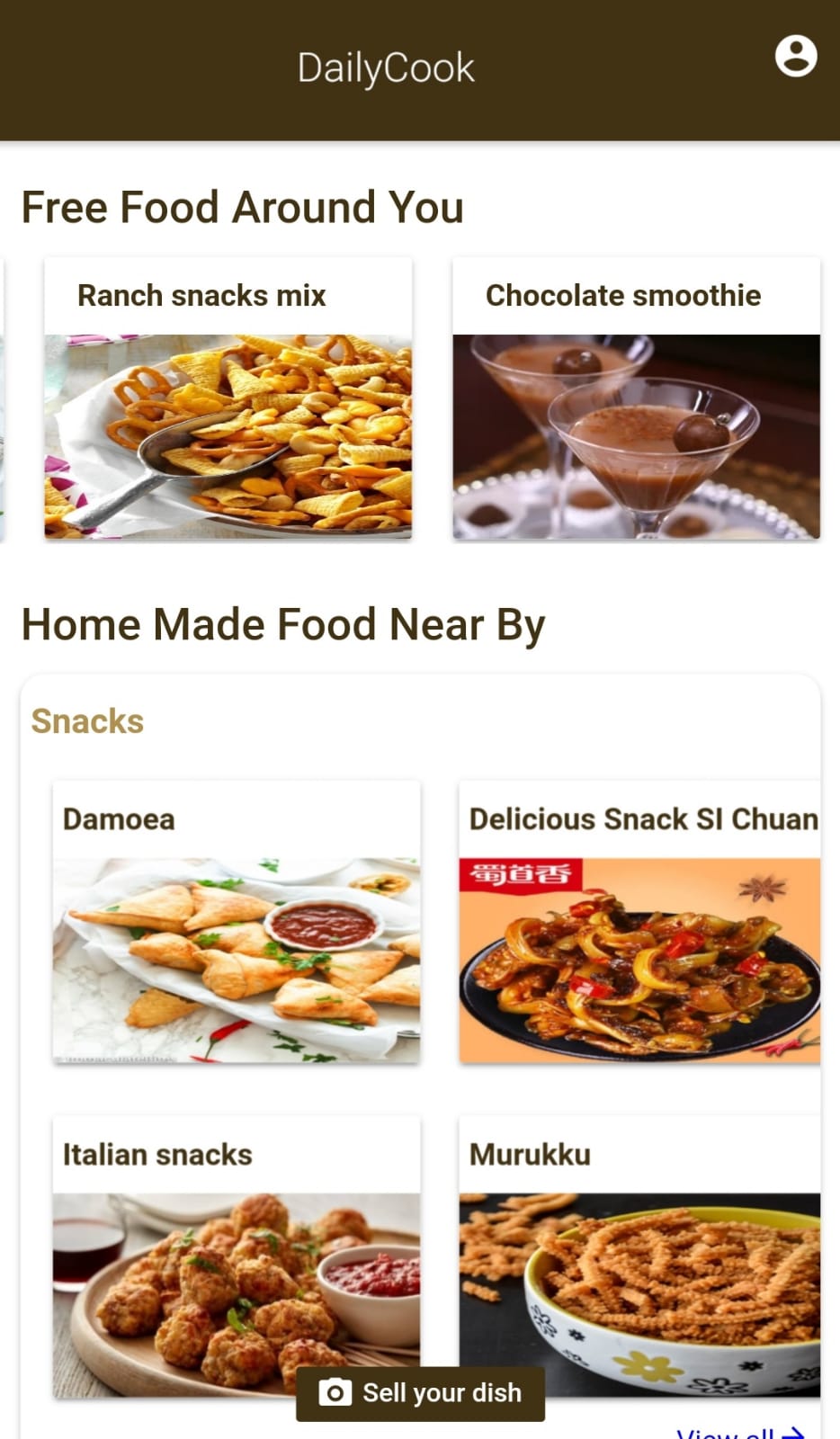The width and height of the screenshot is (840, 1439).
Task: Open the Damoea snack card
Action: [237, 923]
